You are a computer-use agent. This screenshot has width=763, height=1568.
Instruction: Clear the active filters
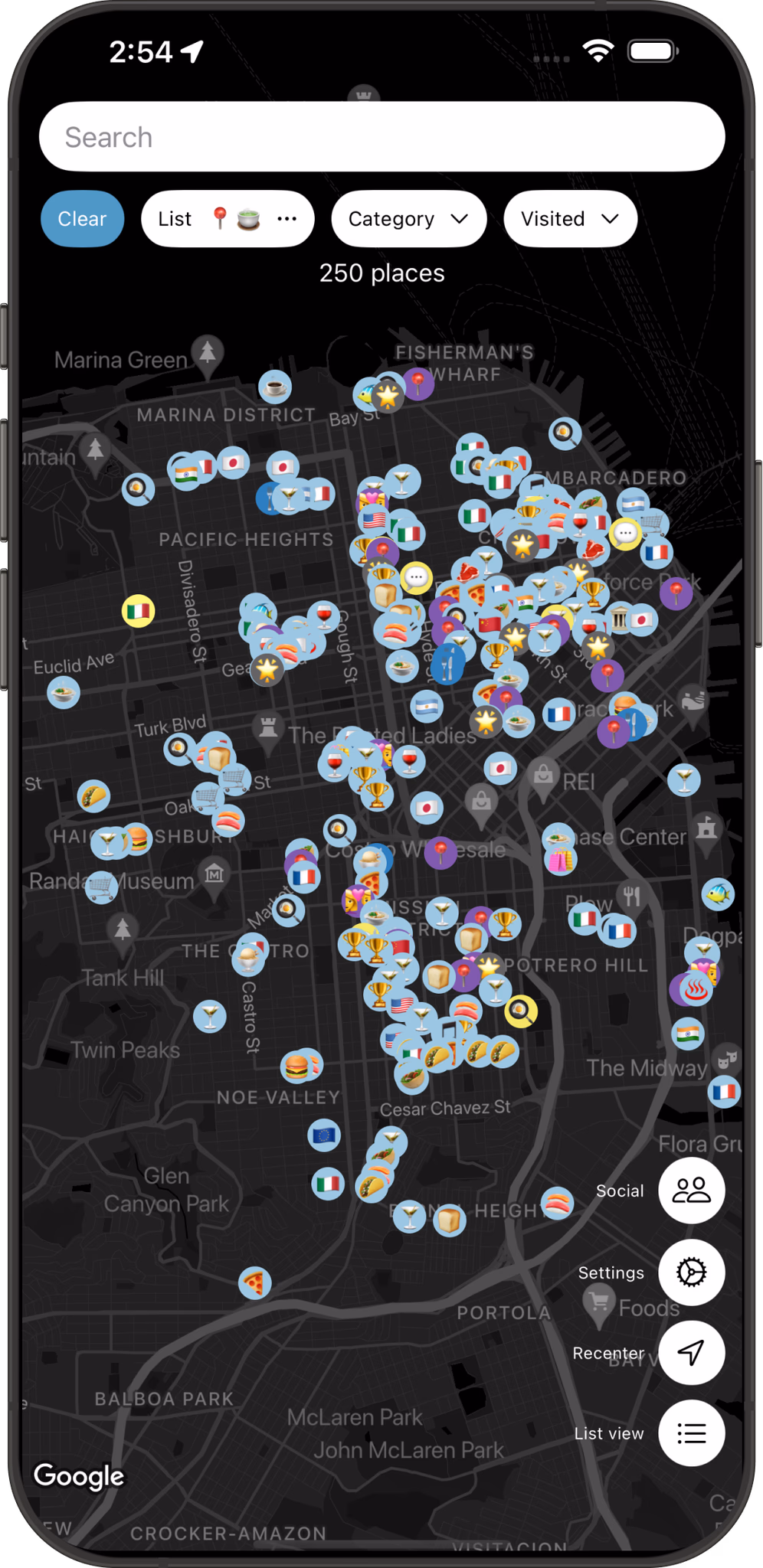82,219
